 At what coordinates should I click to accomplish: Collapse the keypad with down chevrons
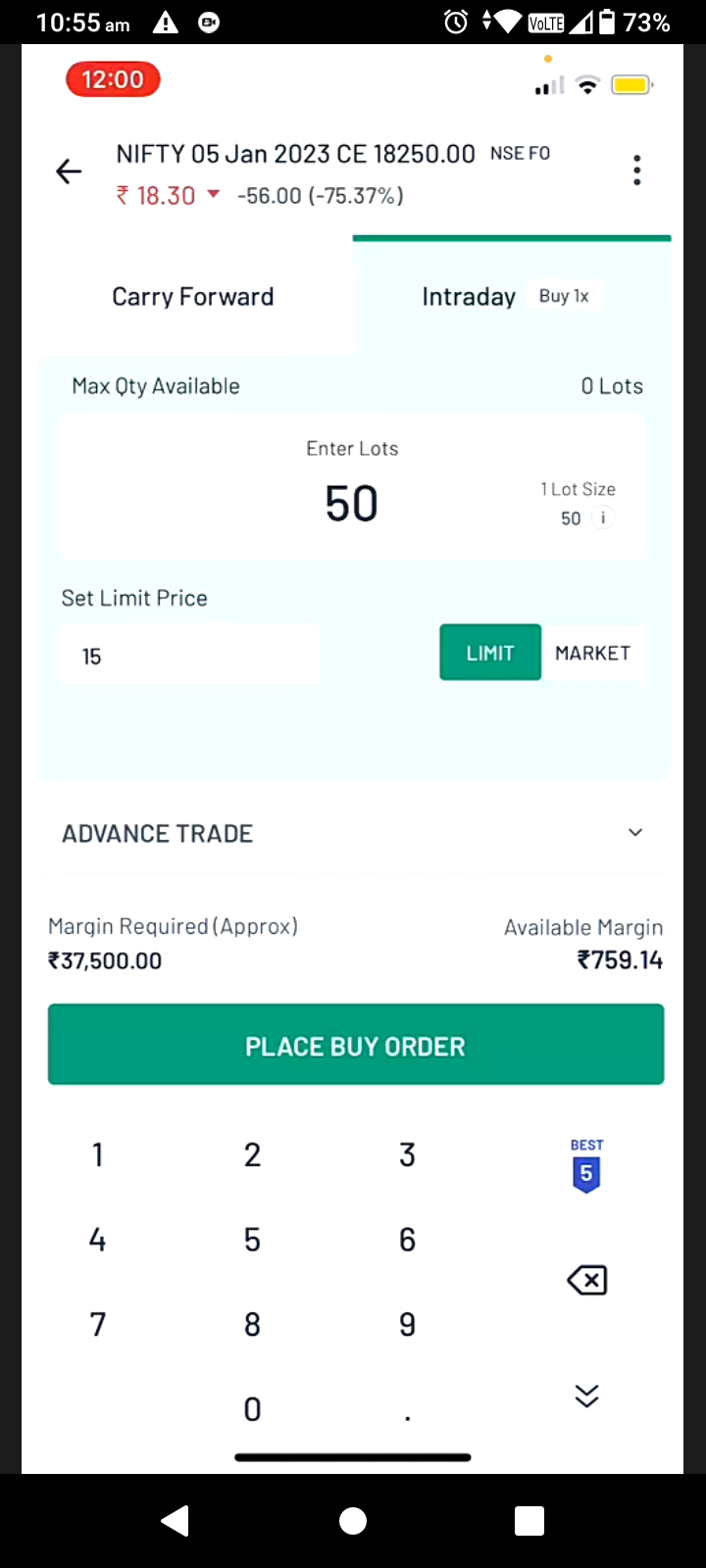click(x=586, y=1396)
